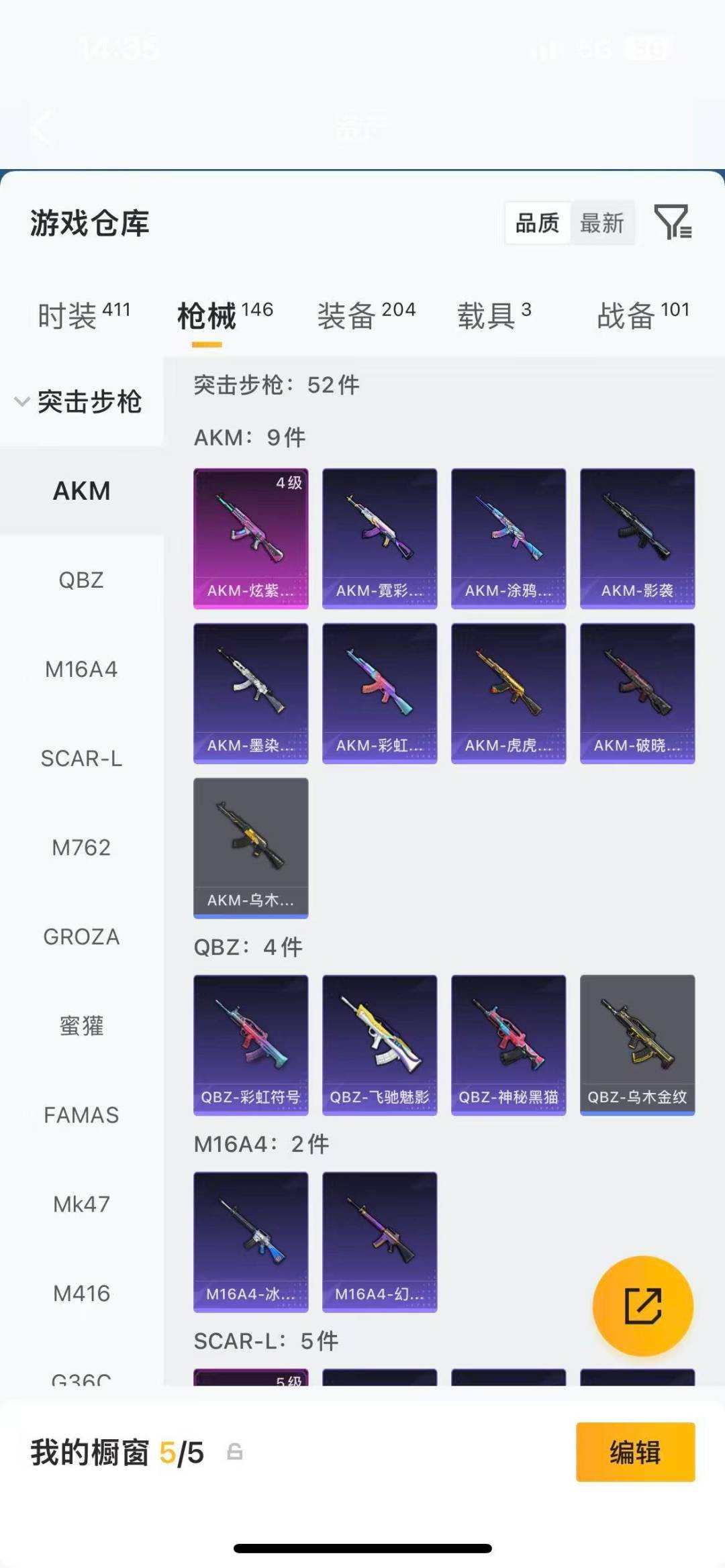Open the filter funnel icon
Viewport: 725px width, 1568px height.
[673, 223]
